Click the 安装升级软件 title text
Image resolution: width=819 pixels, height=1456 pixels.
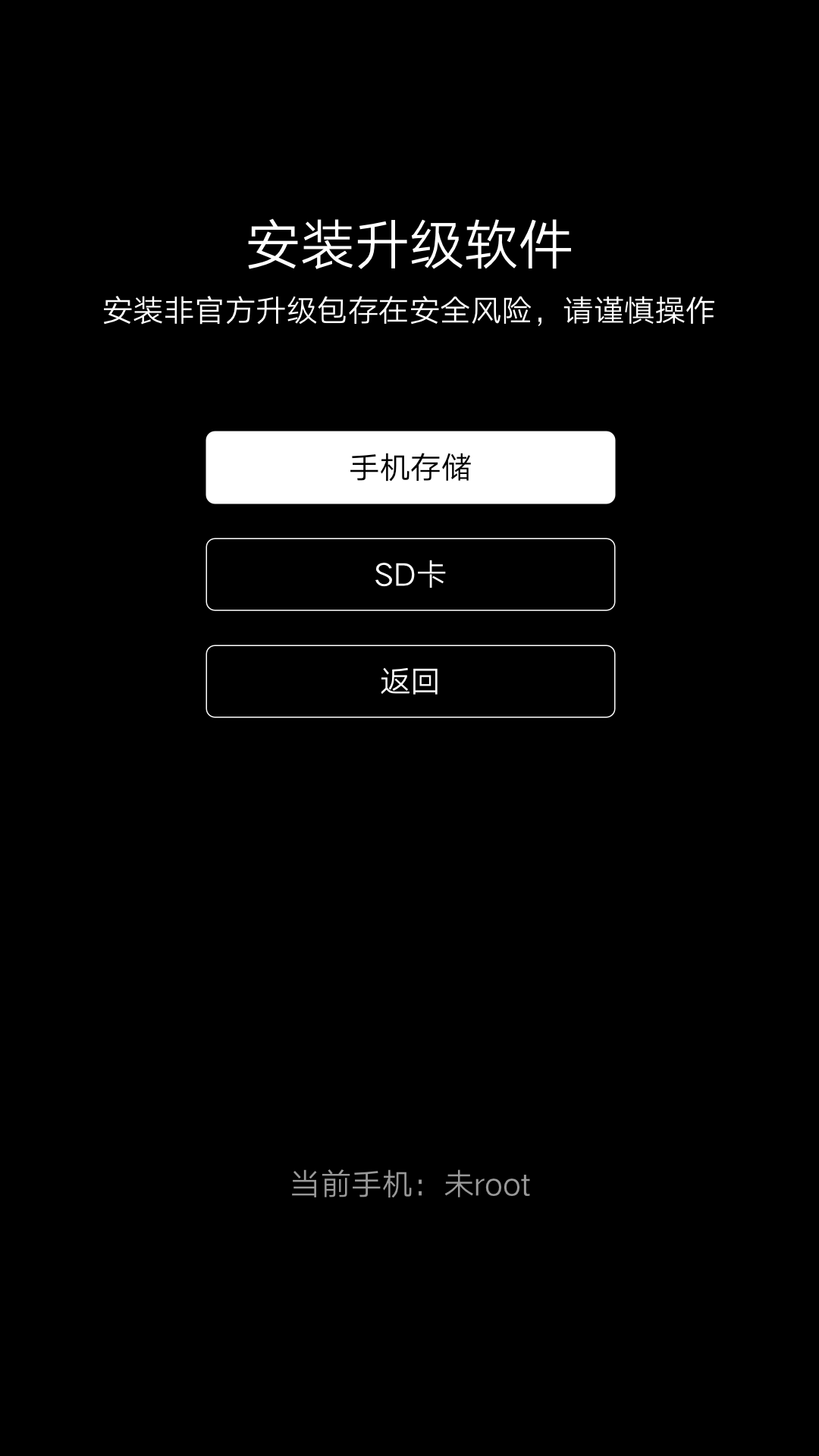pos(409,241)
